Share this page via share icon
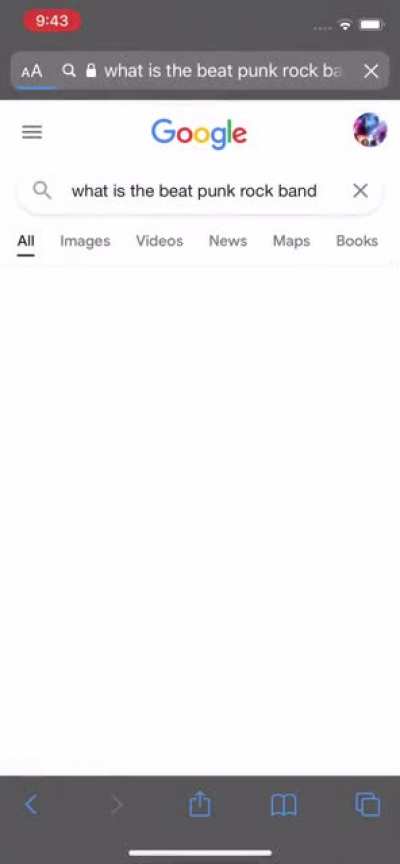Screen dimensions: 400x864 coord(199,803)
